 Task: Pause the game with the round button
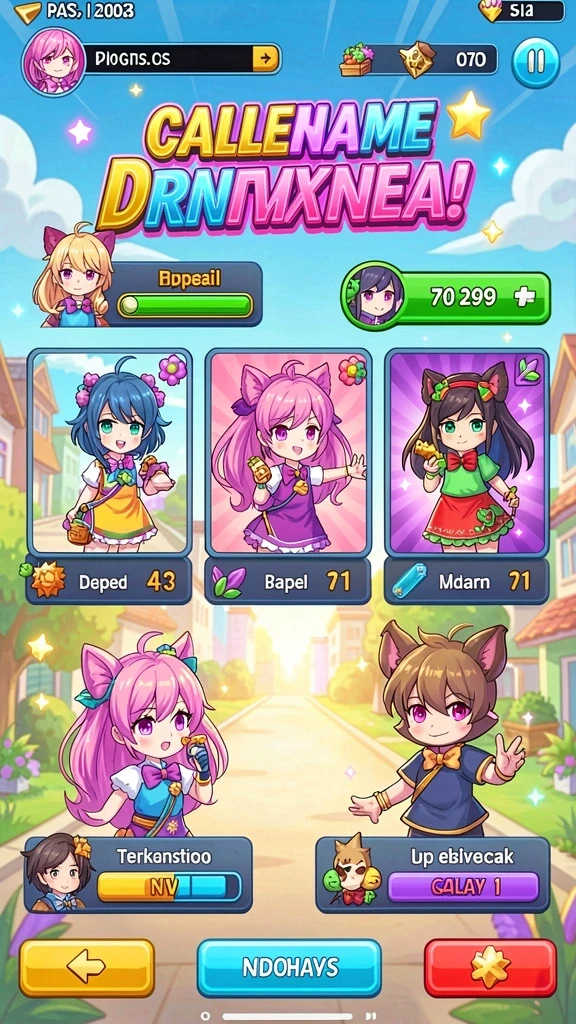pyautogui.click(x=536, y=63)
